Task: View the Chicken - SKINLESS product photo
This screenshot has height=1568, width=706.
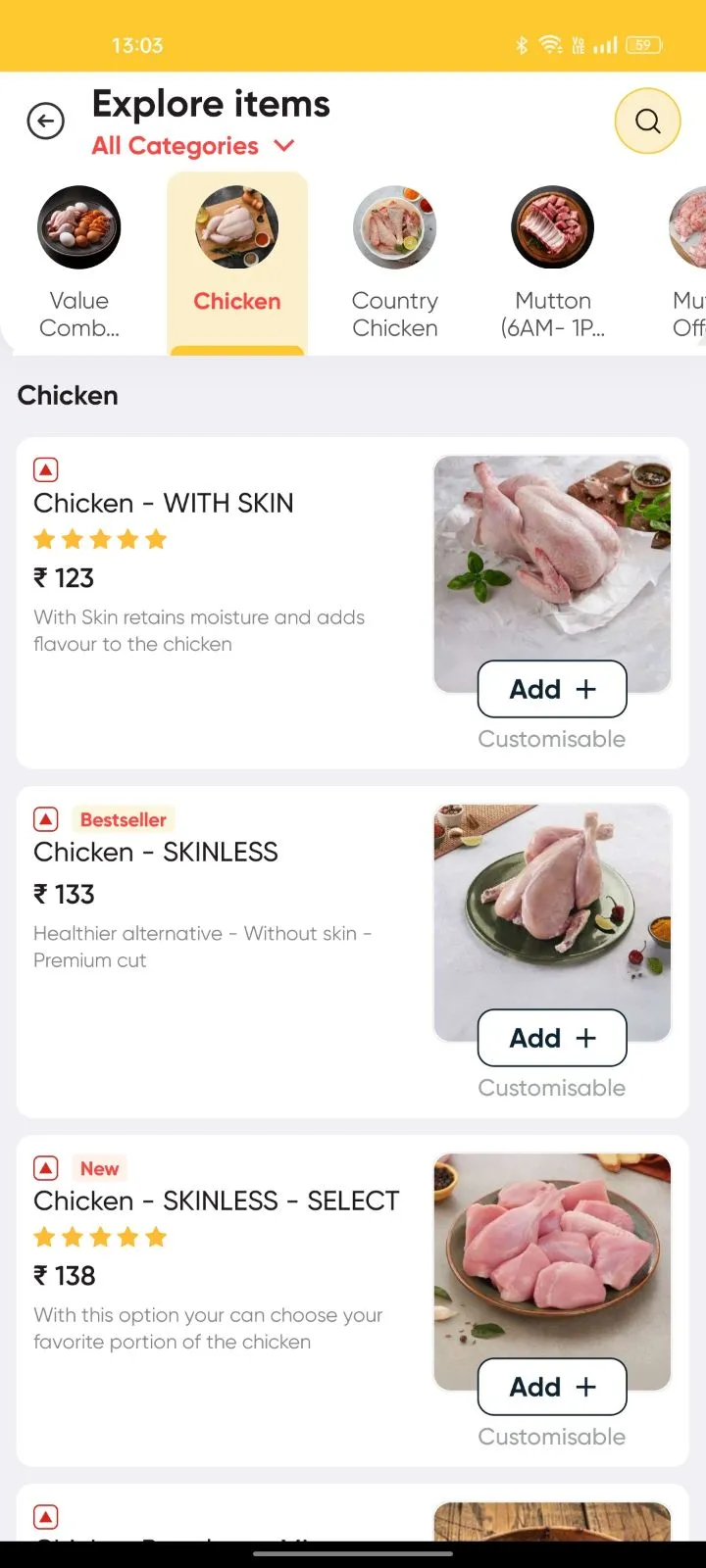Action: point(552,922)
